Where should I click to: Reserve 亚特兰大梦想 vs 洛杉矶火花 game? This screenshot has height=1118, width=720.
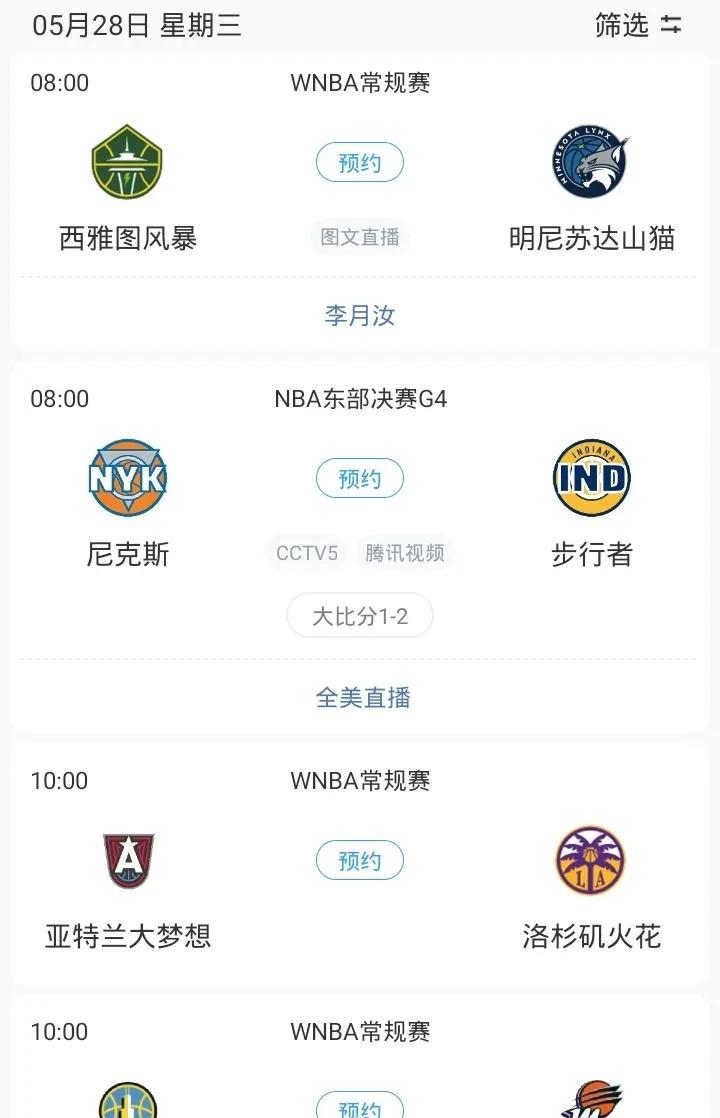point(360,861)
